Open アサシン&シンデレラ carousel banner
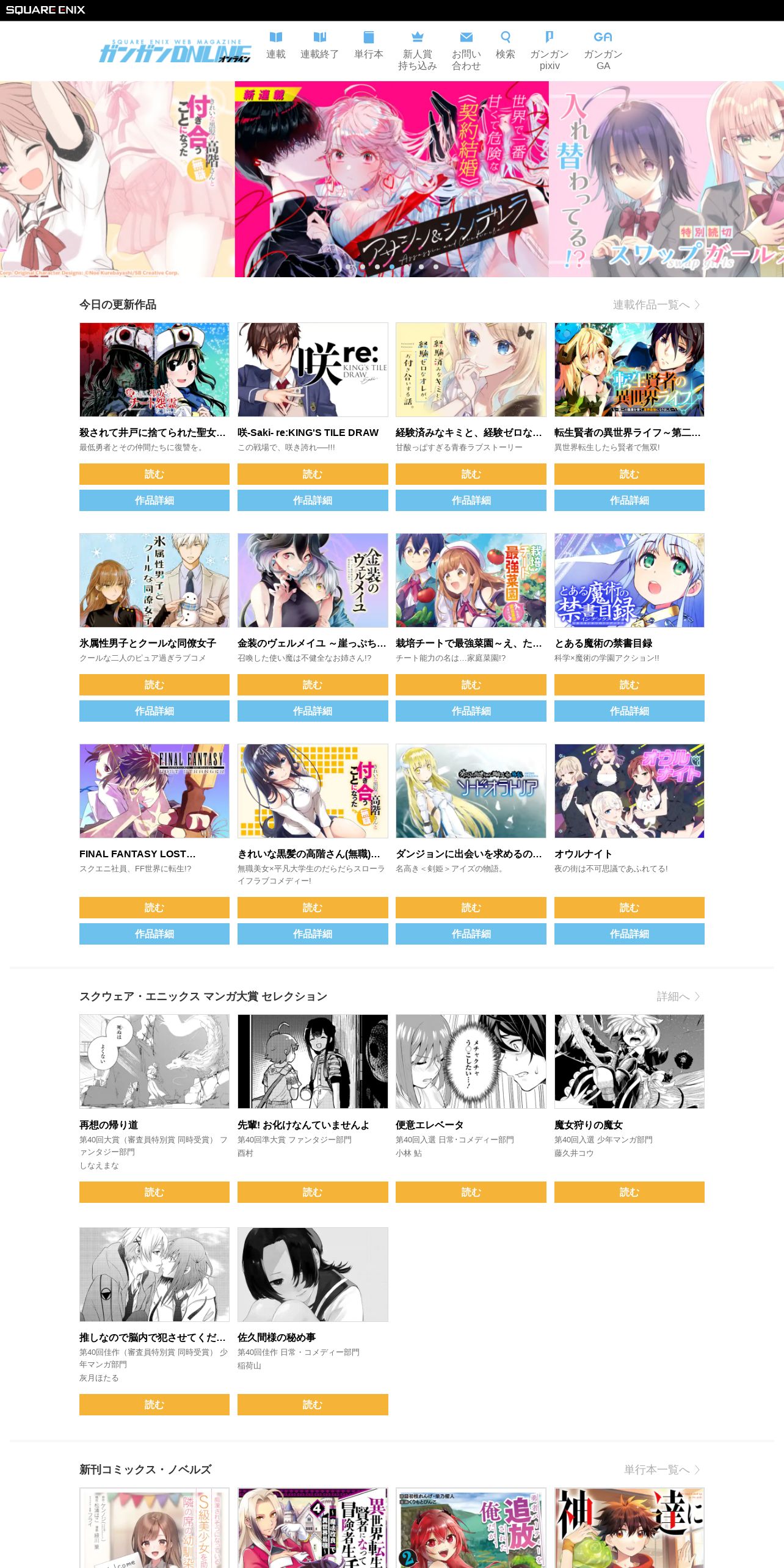 pyautogui.click(x=391, y=179)
